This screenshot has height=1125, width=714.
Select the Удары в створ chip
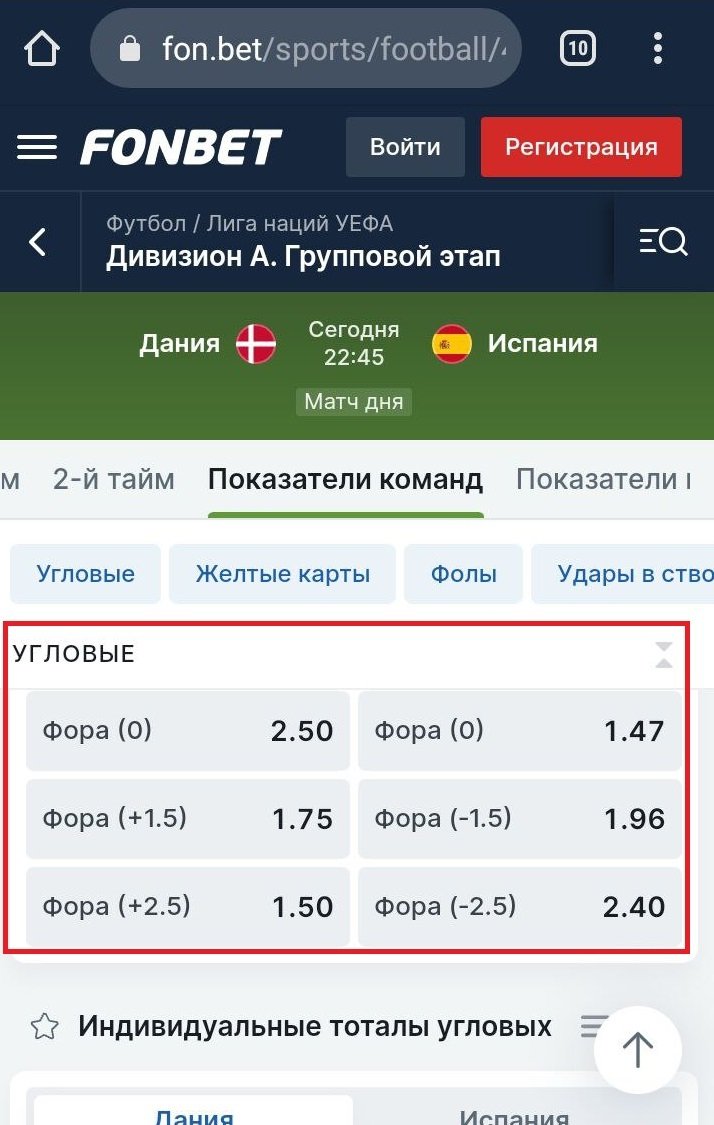[630, 574]
